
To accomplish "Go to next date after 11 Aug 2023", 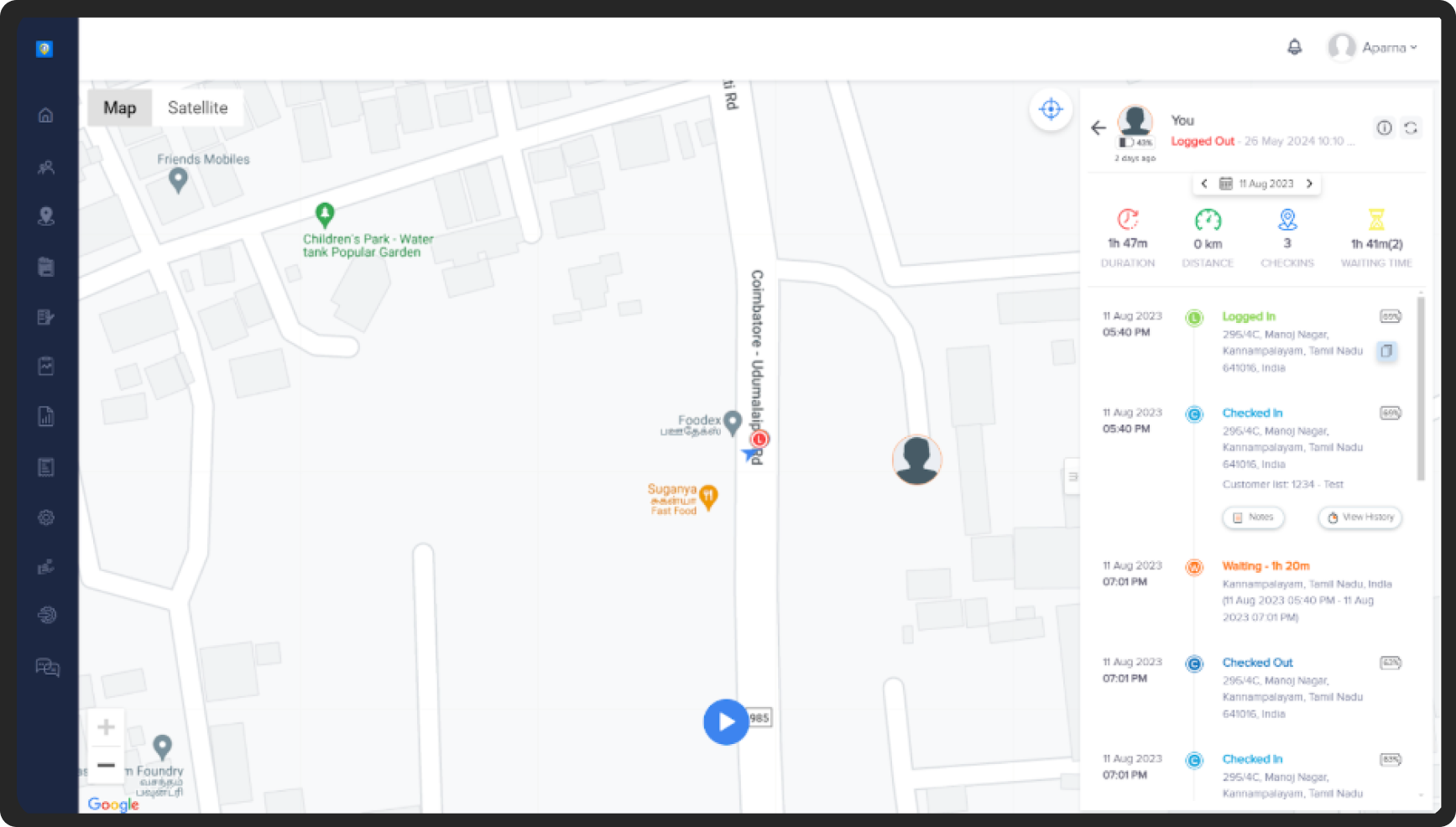I will pos(1309,183).
